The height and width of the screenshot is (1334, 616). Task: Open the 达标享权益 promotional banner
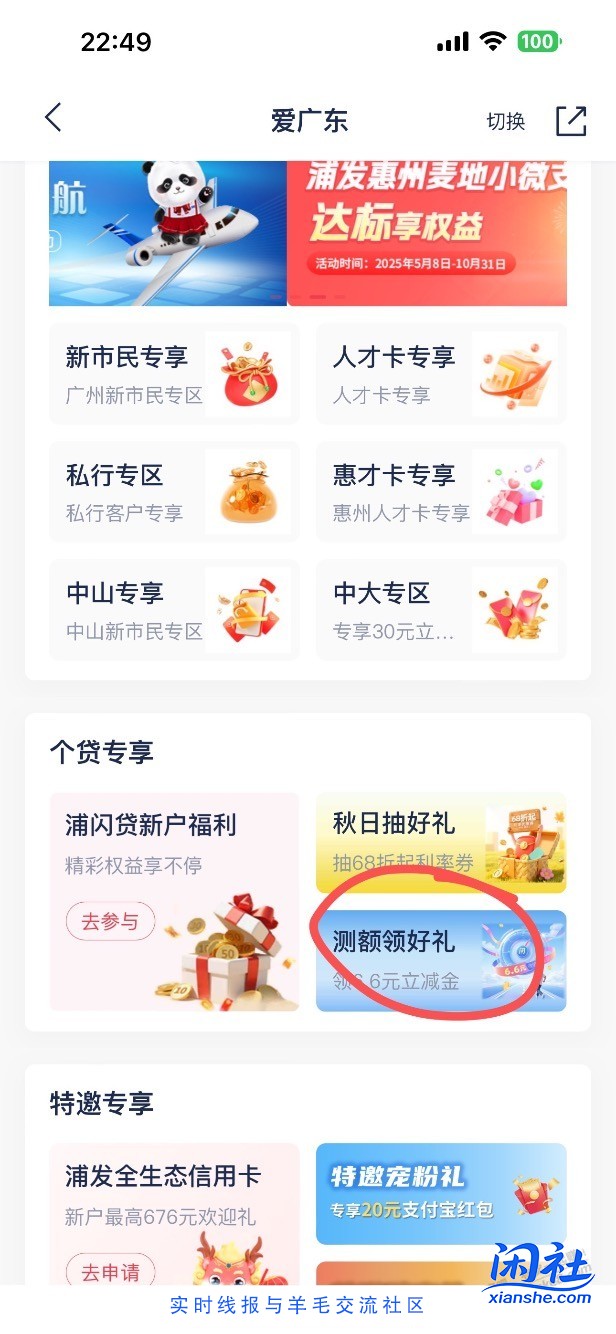[427, 233]
